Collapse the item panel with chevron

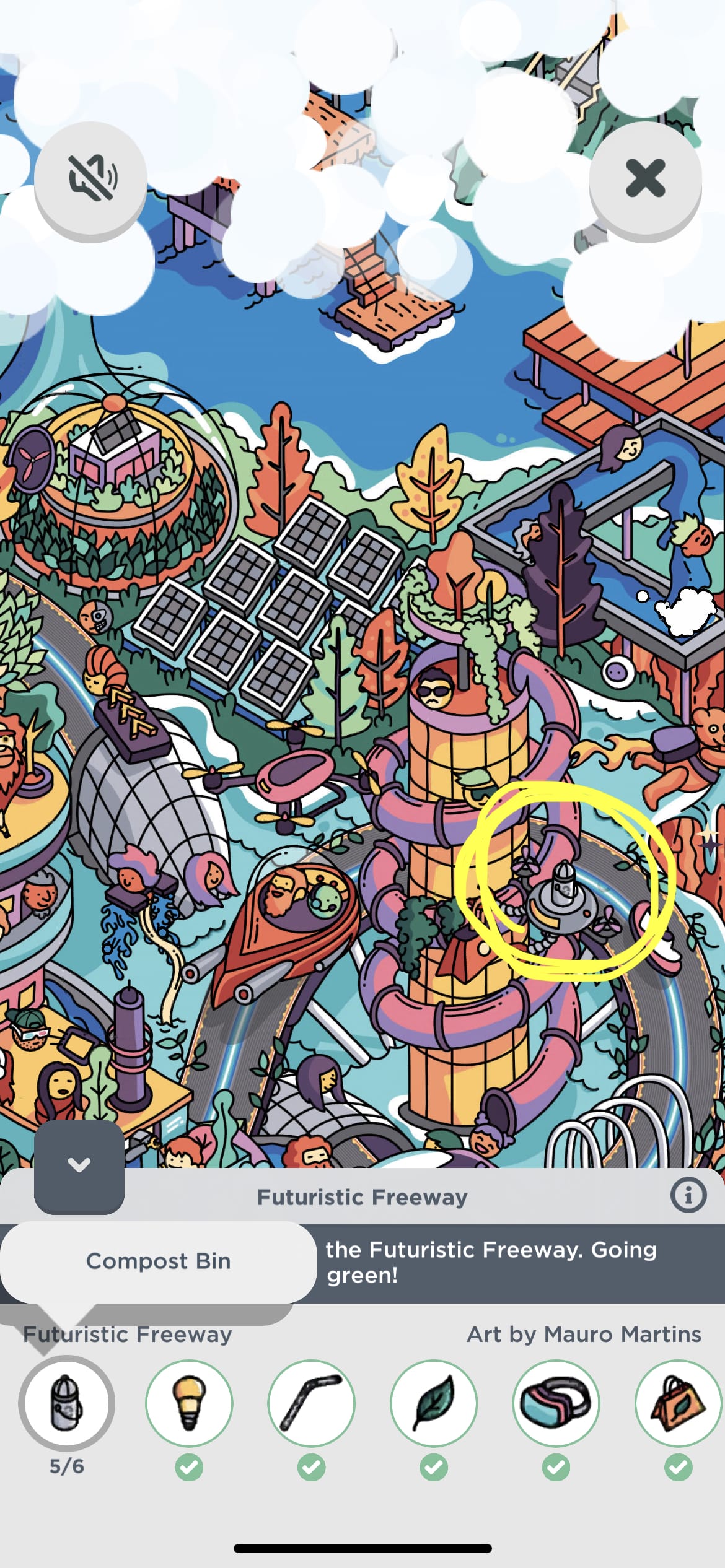pos(79,1164)
